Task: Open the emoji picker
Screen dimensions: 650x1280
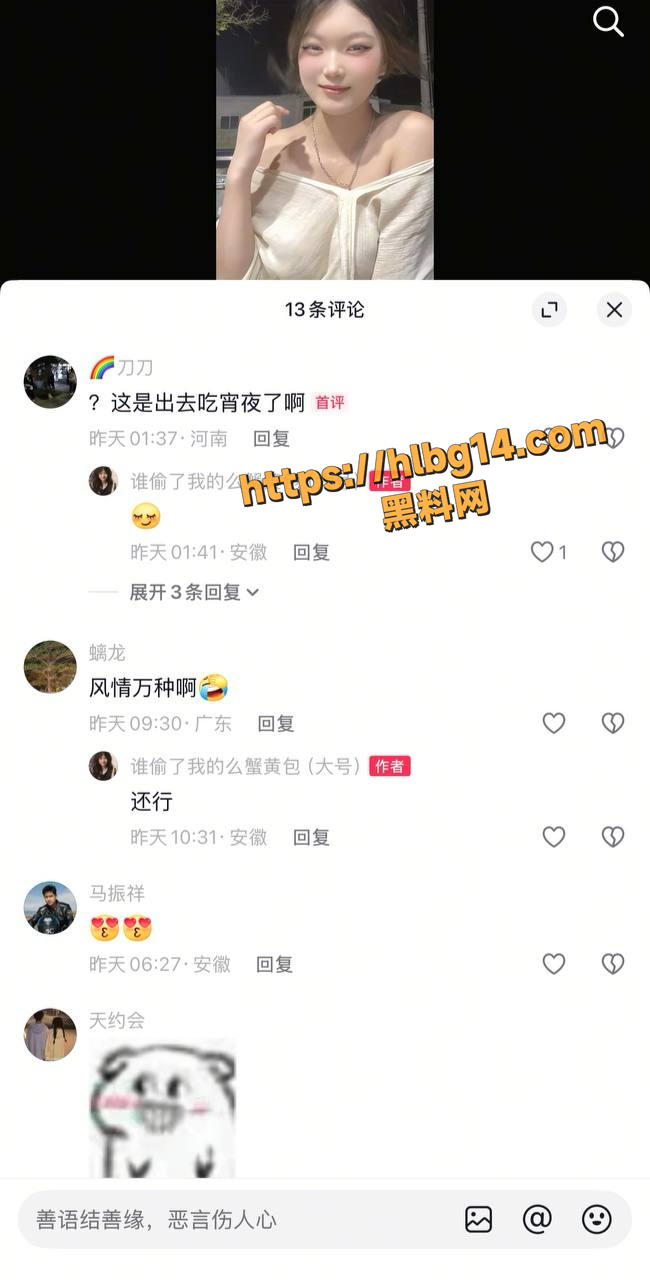Action: (x=597, y=1219)
